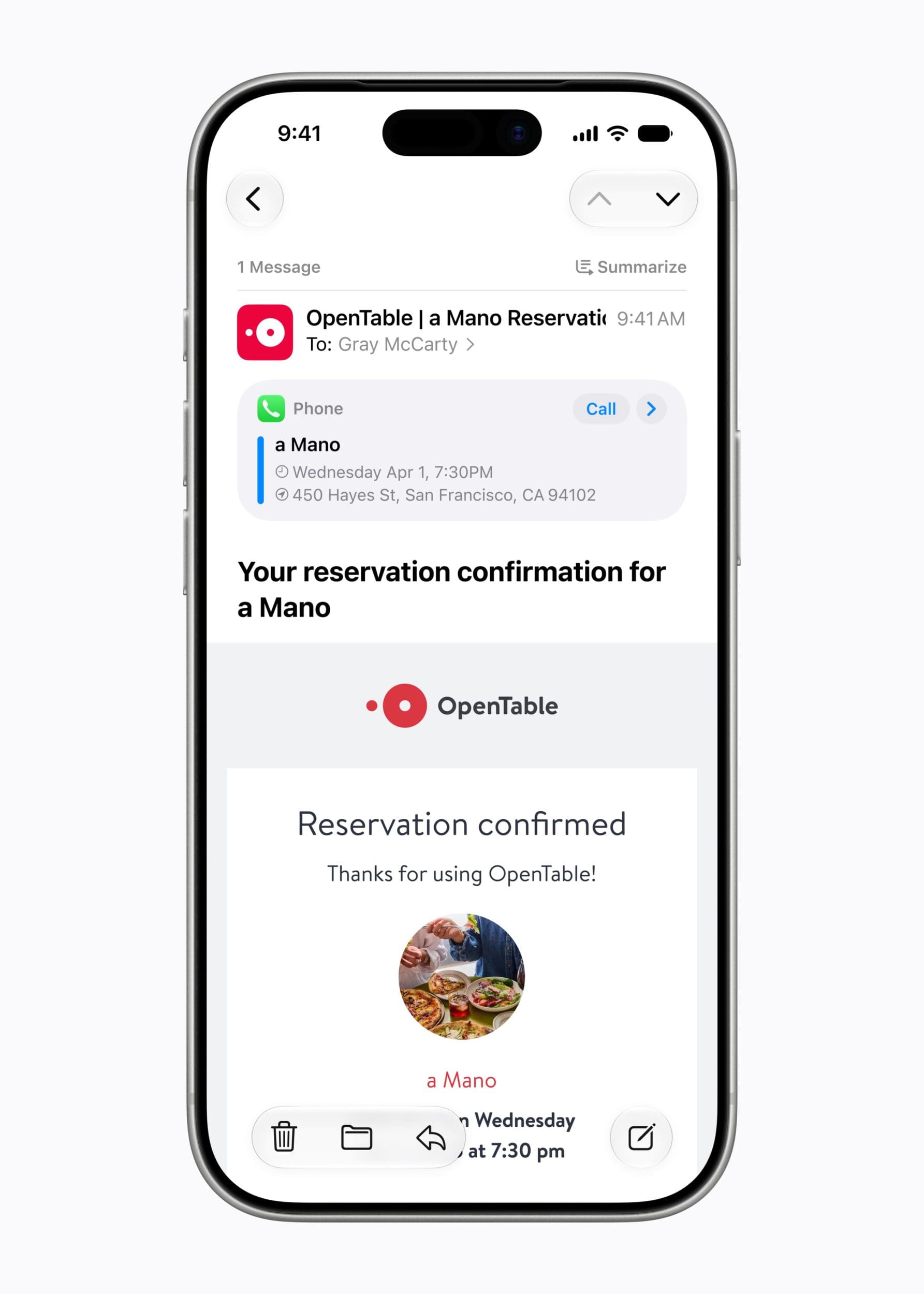Call a Mano from the Phone card
Screen dimensions: 924x1294
click(x=600, y=408)
